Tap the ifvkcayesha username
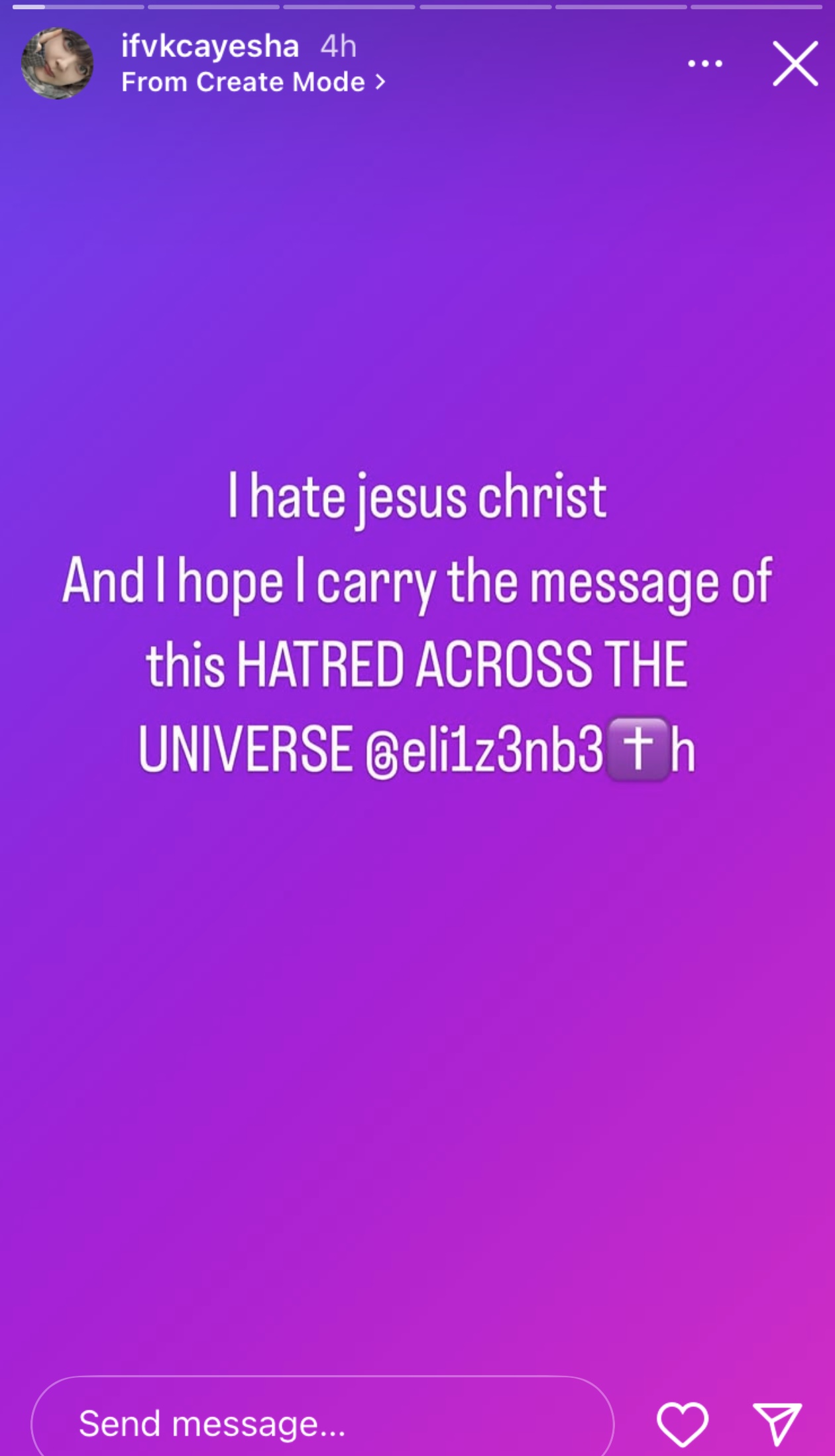Screen dimensions: 835x1456 coord(209,46)
